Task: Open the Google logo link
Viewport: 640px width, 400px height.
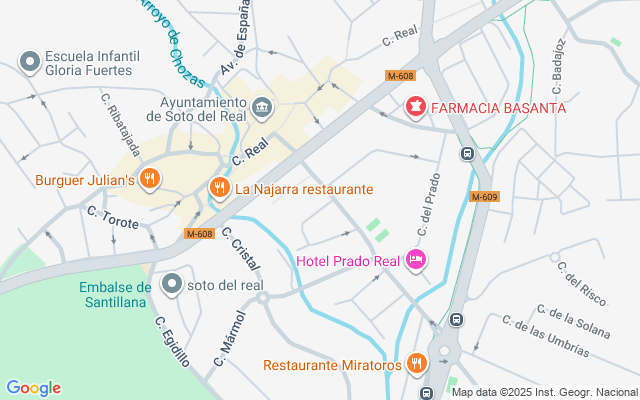Action: click(x=33, y=388)
